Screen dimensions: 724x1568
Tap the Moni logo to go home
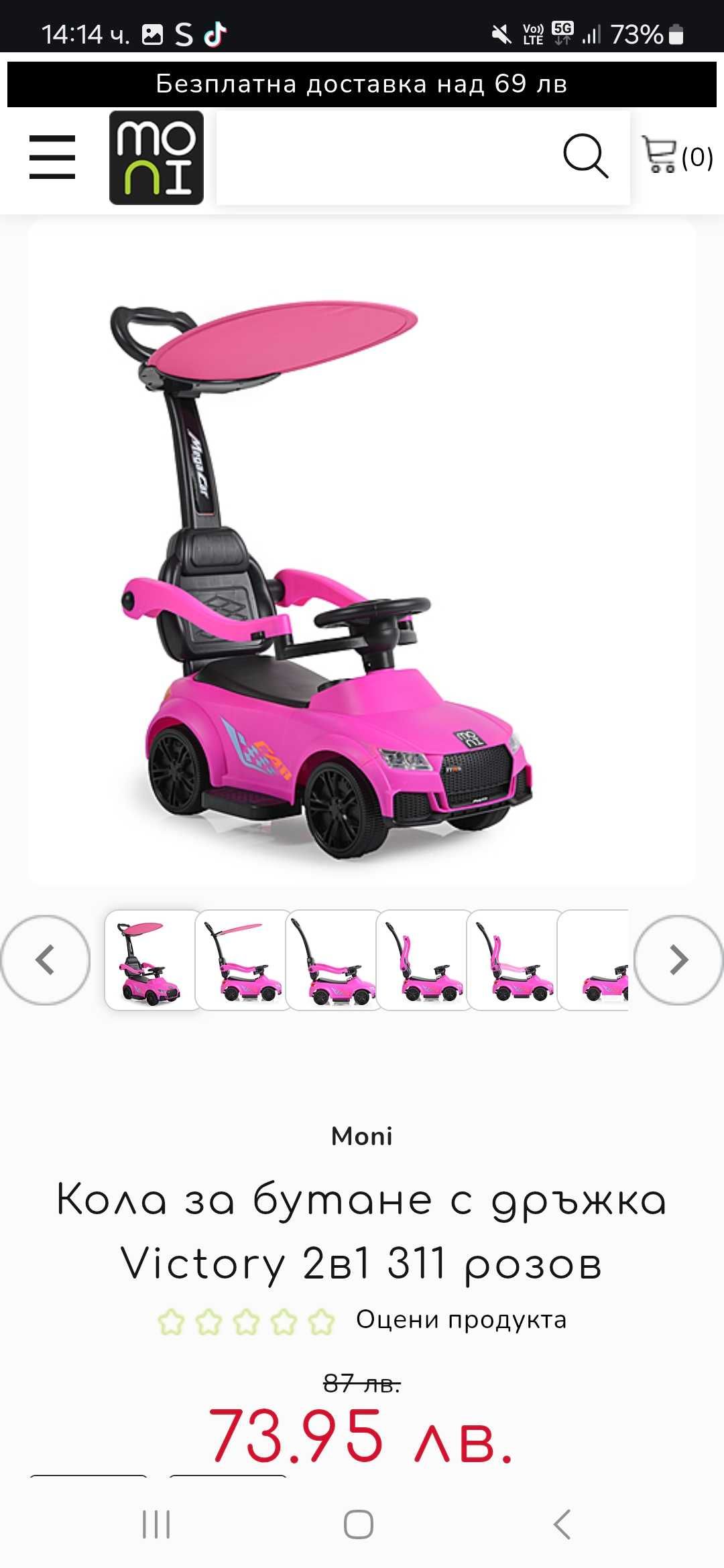pyautogui.click(x=156, y=157)
